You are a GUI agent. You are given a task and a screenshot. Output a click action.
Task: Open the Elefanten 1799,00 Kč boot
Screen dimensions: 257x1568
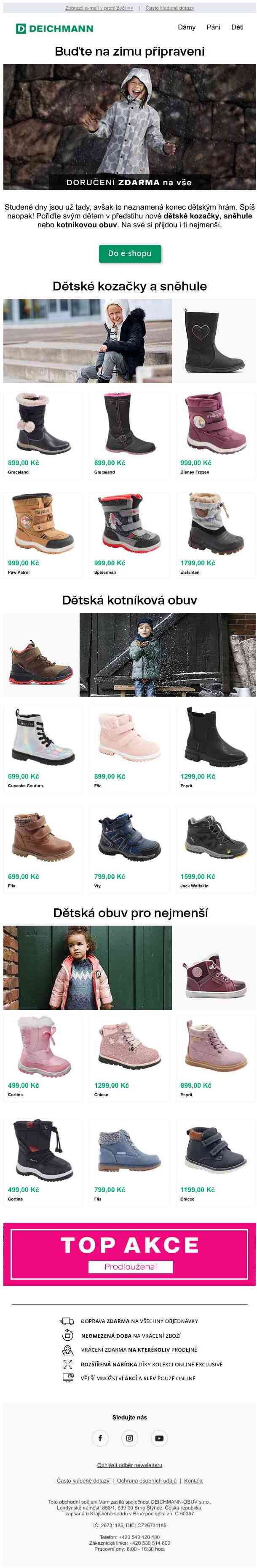click(216, 532)
